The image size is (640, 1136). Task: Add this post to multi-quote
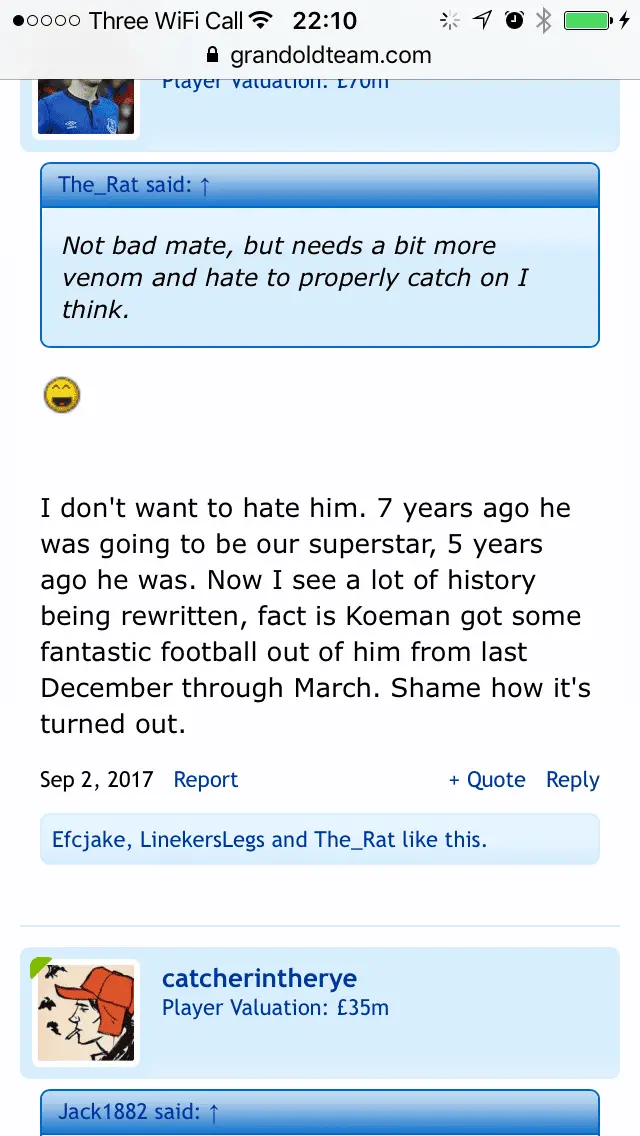487,780
